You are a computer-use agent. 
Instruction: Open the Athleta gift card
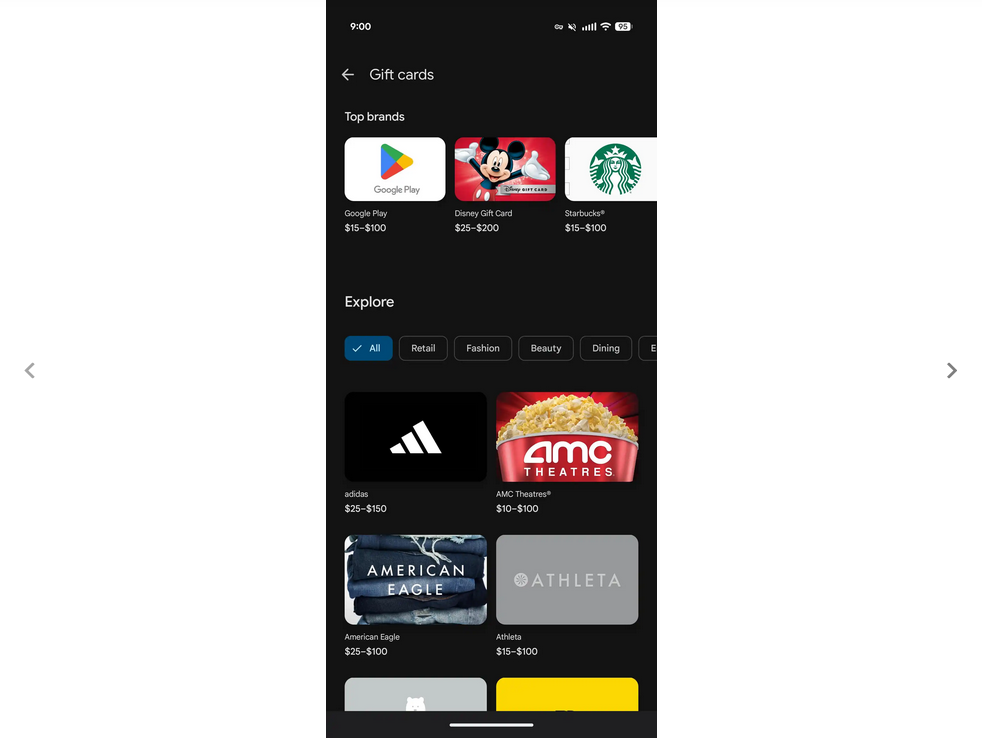pyautogui.click(x=567, y=580)
